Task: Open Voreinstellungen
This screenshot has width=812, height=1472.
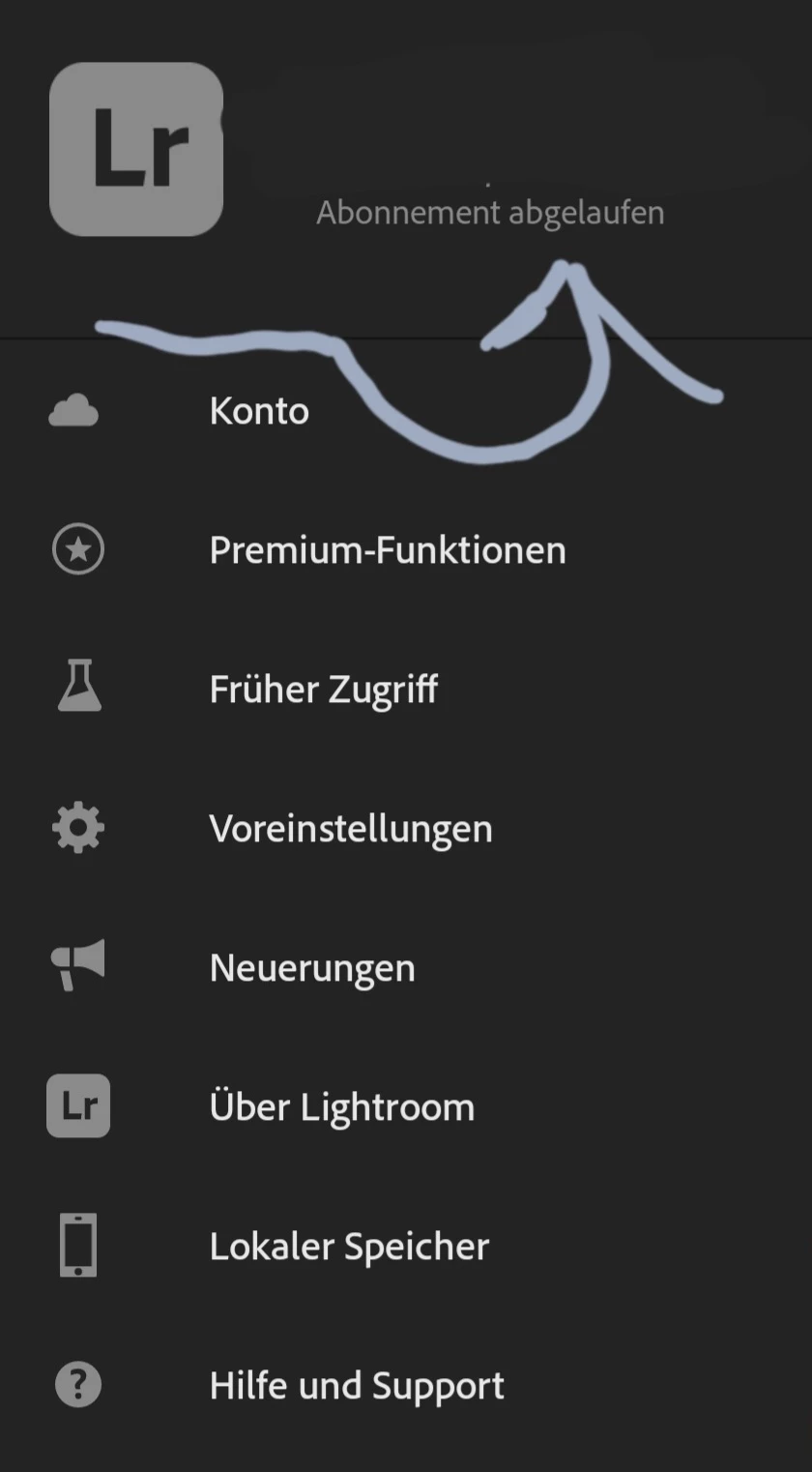Action: [350, 829]
